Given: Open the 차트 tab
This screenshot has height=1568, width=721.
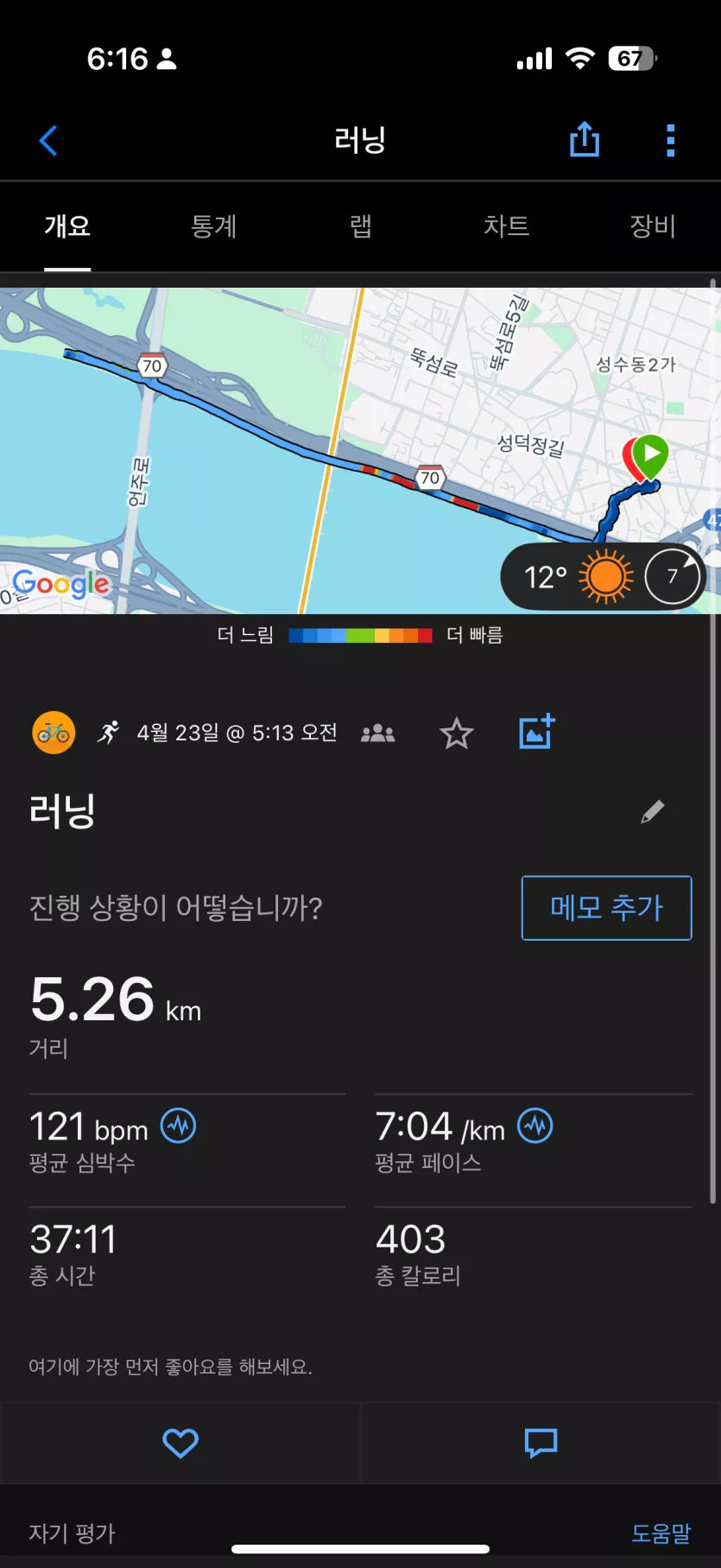Looking at the screenshot, I should click(506, 226).
